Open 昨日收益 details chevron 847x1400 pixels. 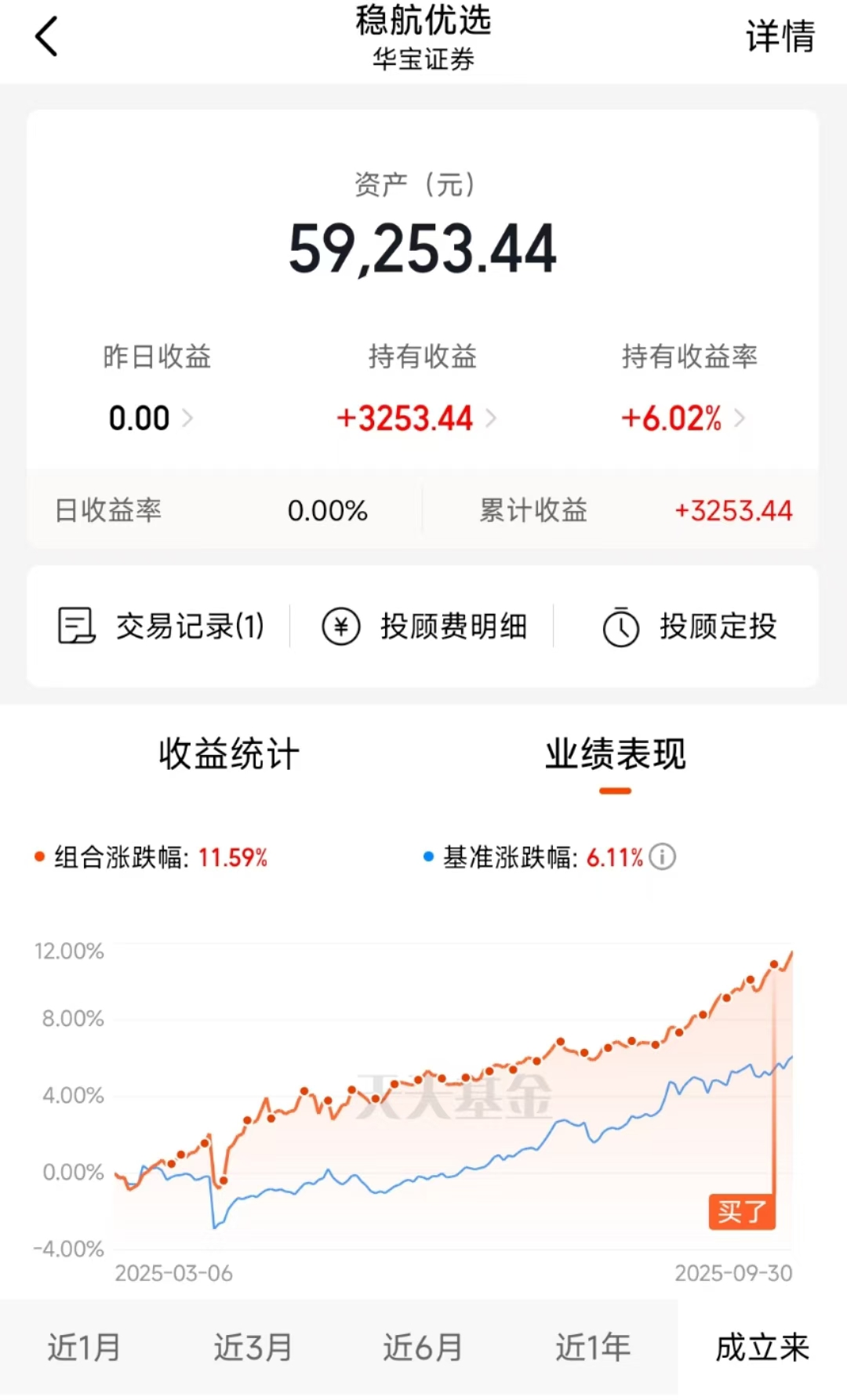187,418
